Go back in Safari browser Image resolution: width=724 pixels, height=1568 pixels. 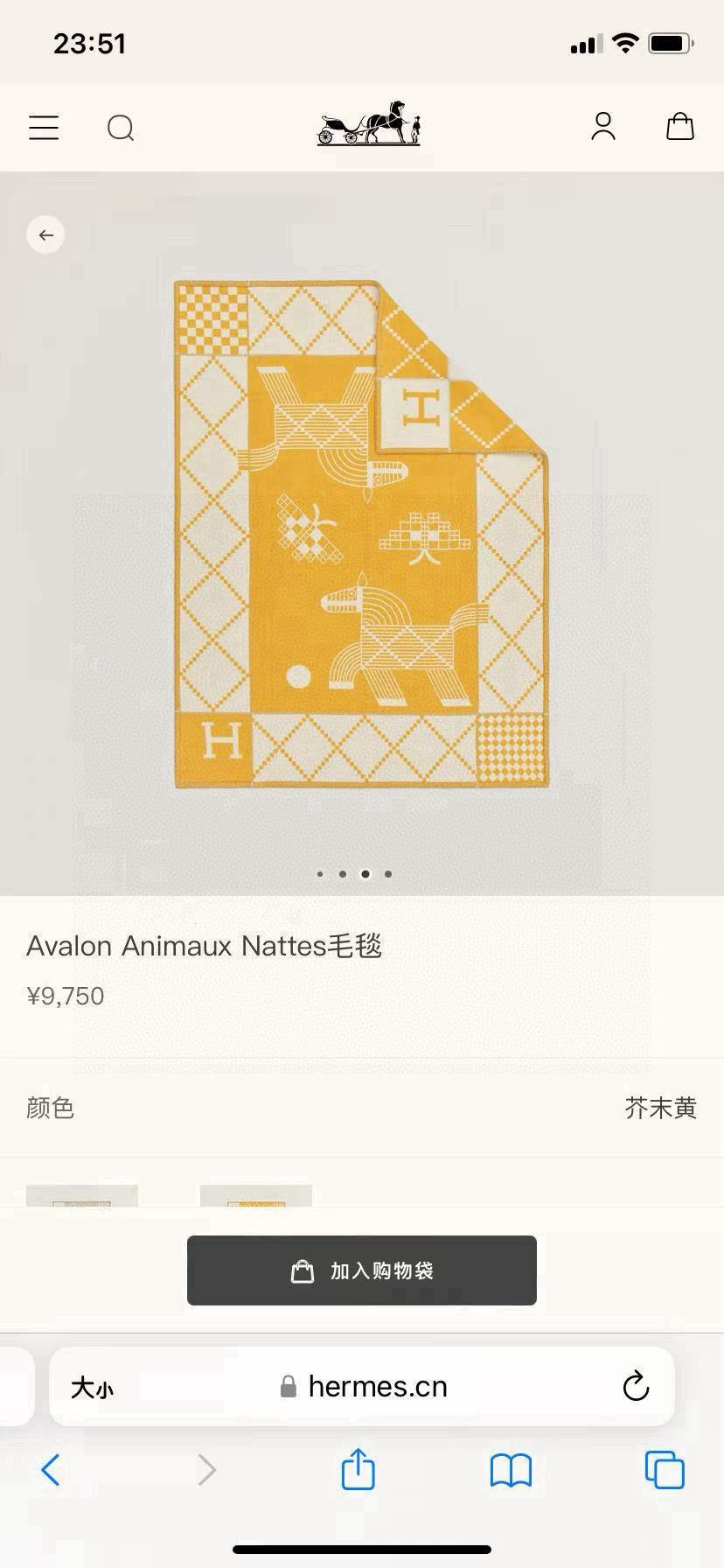click(x=51, y=1470)
